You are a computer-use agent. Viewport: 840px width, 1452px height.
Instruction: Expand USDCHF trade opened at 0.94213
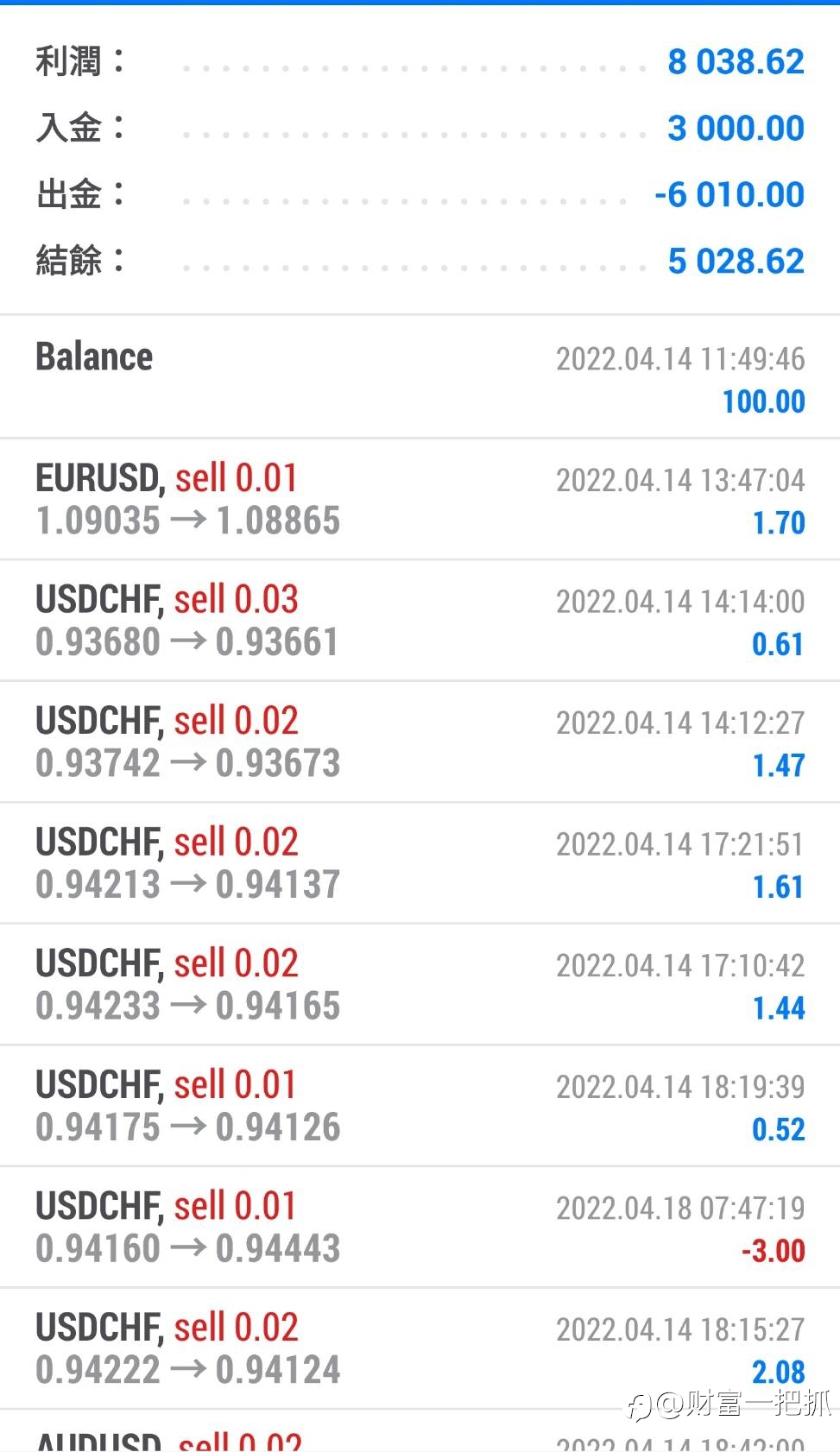(420, 863)
